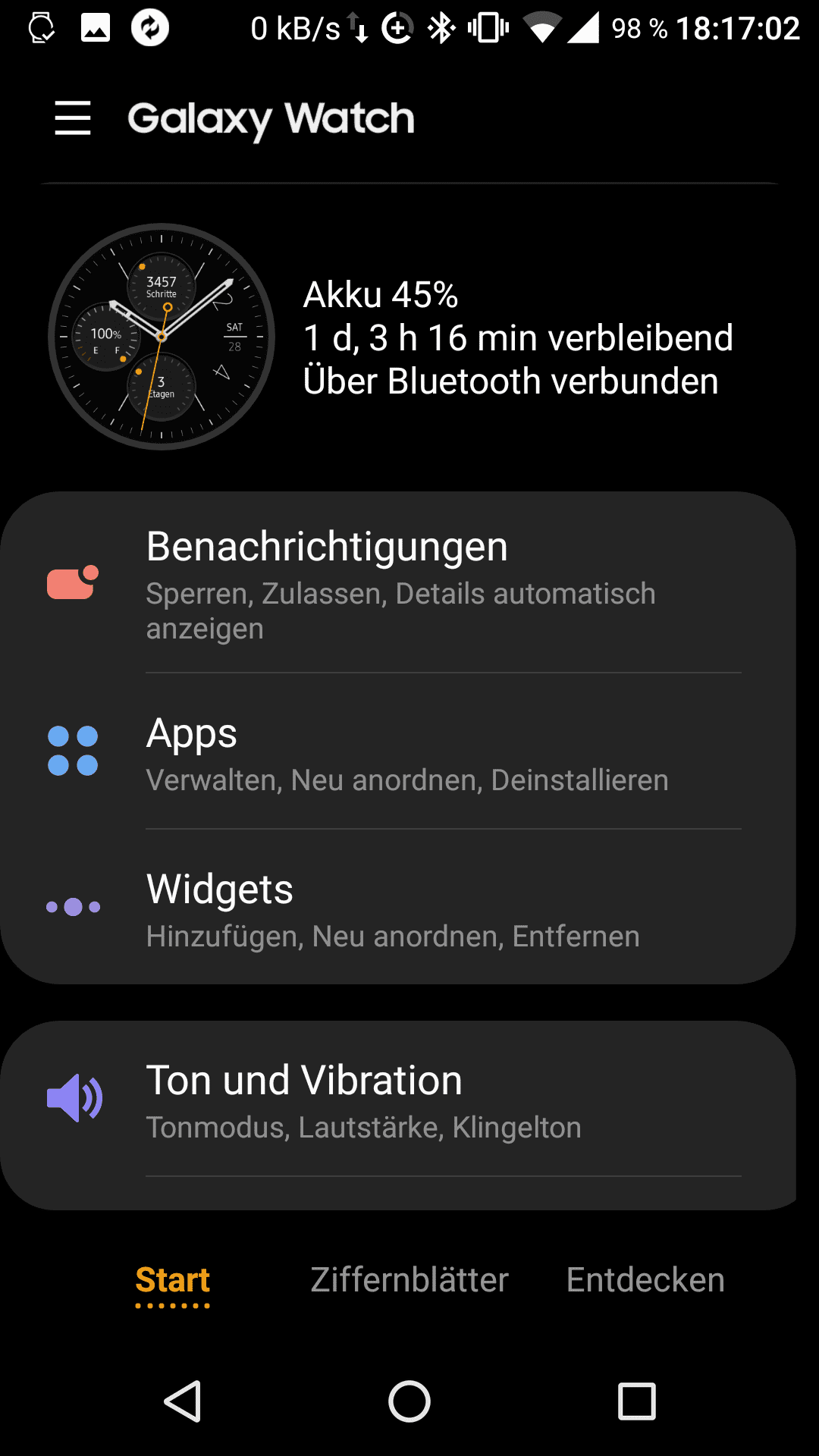Go back with the system back button
This screenshot has width=819, height=1456.
[183, 1401]
